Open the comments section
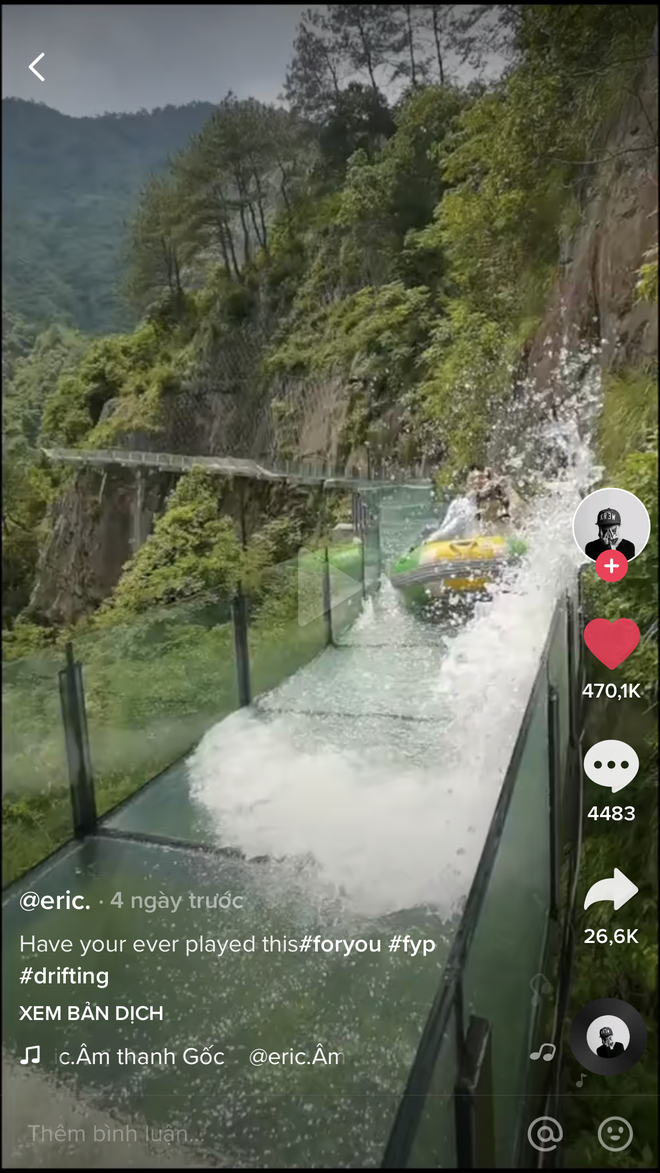 pyautogui.click(x=611, y=767)
